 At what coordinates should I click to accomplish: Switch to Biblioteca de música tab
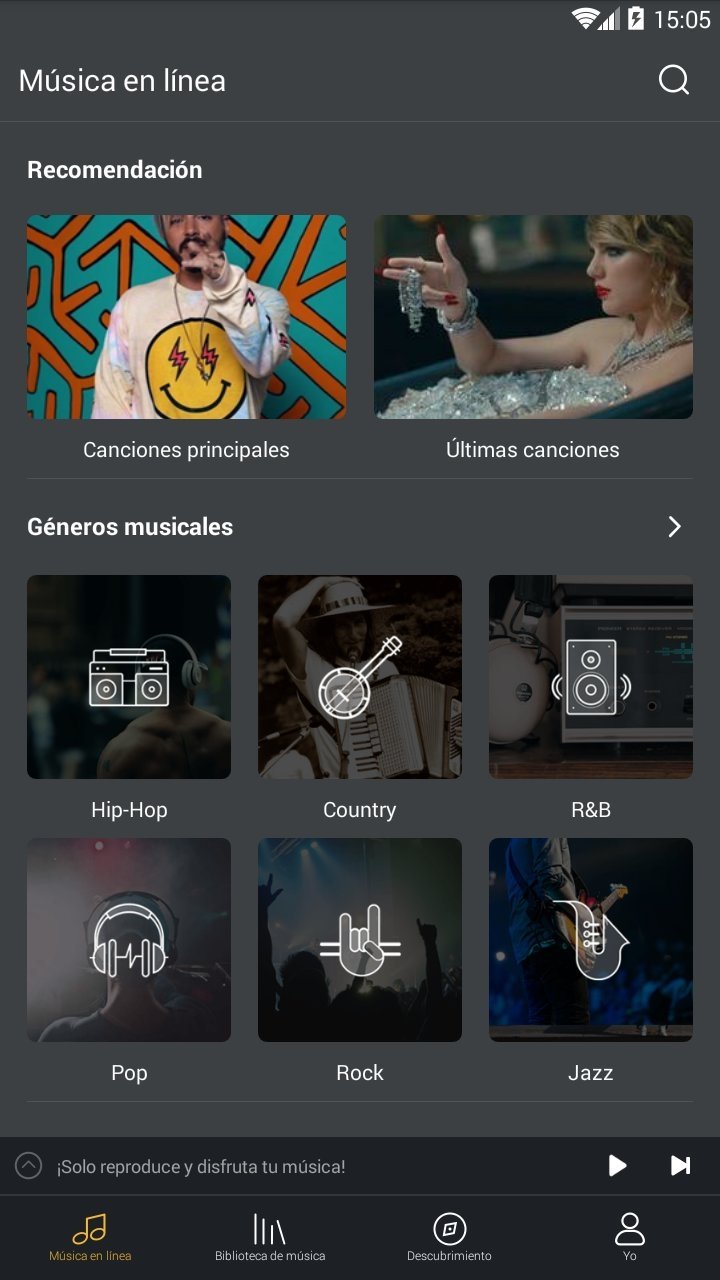coord(270,1237)
